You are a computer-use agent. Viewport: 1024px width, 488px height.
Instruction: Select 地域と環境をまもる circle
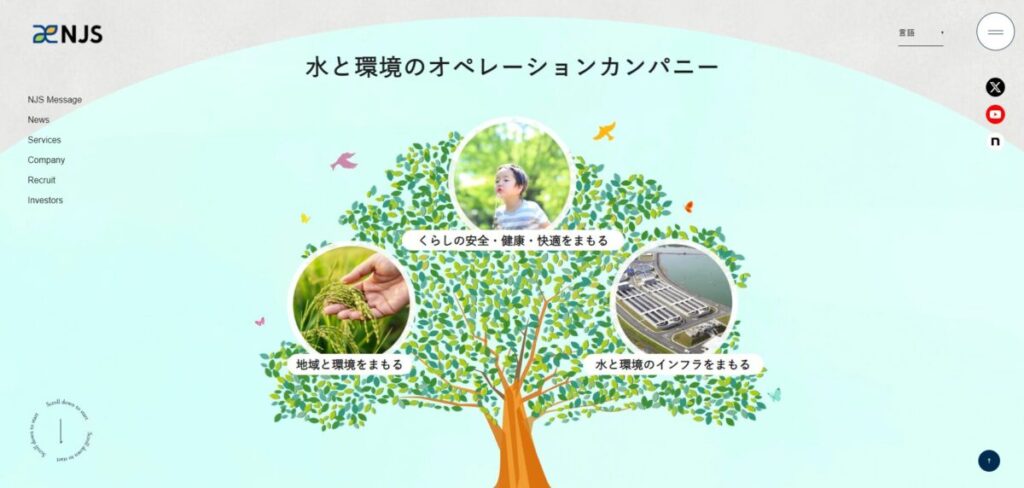351,300
